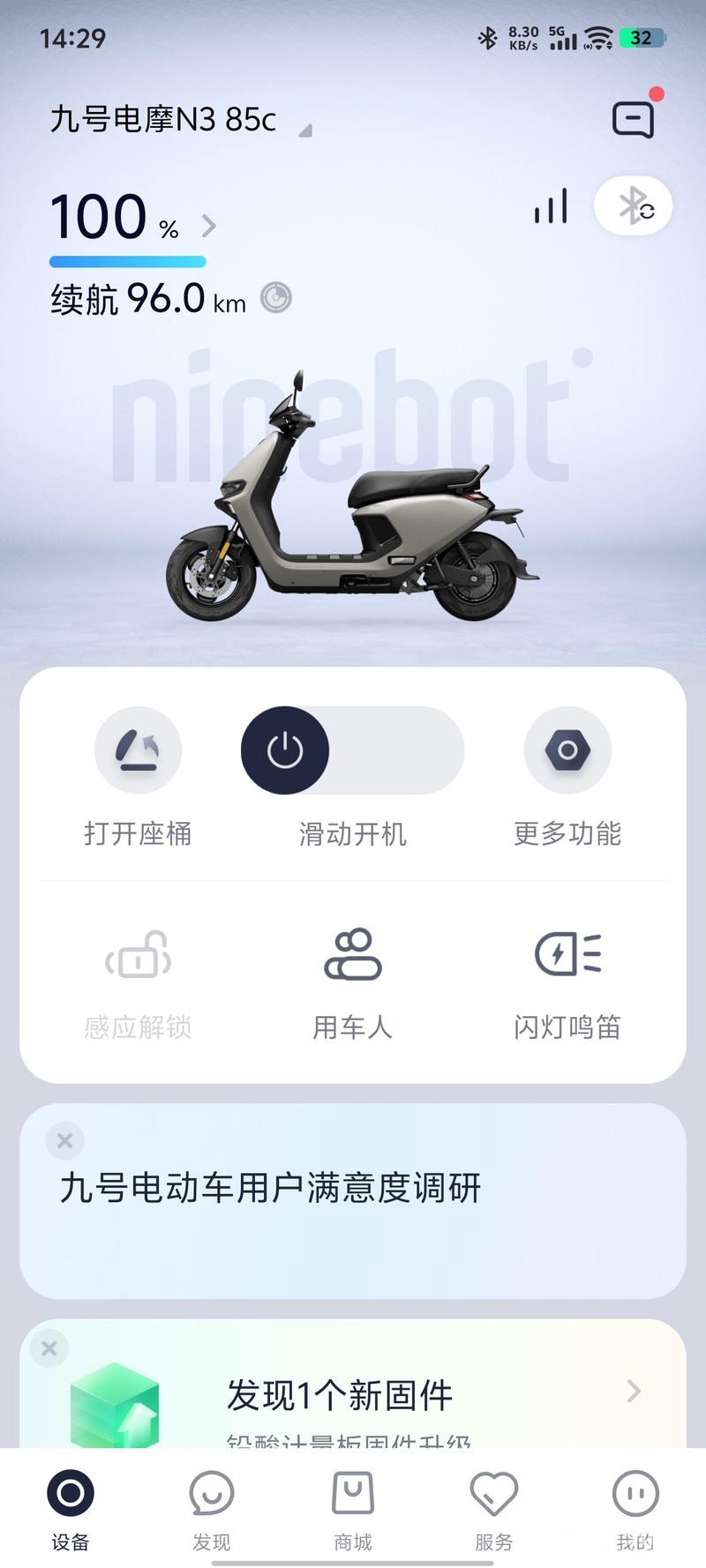Viewport: 706px width, 1568px height.
Task: Open the messages icon
Action: (x=634, y=119)
